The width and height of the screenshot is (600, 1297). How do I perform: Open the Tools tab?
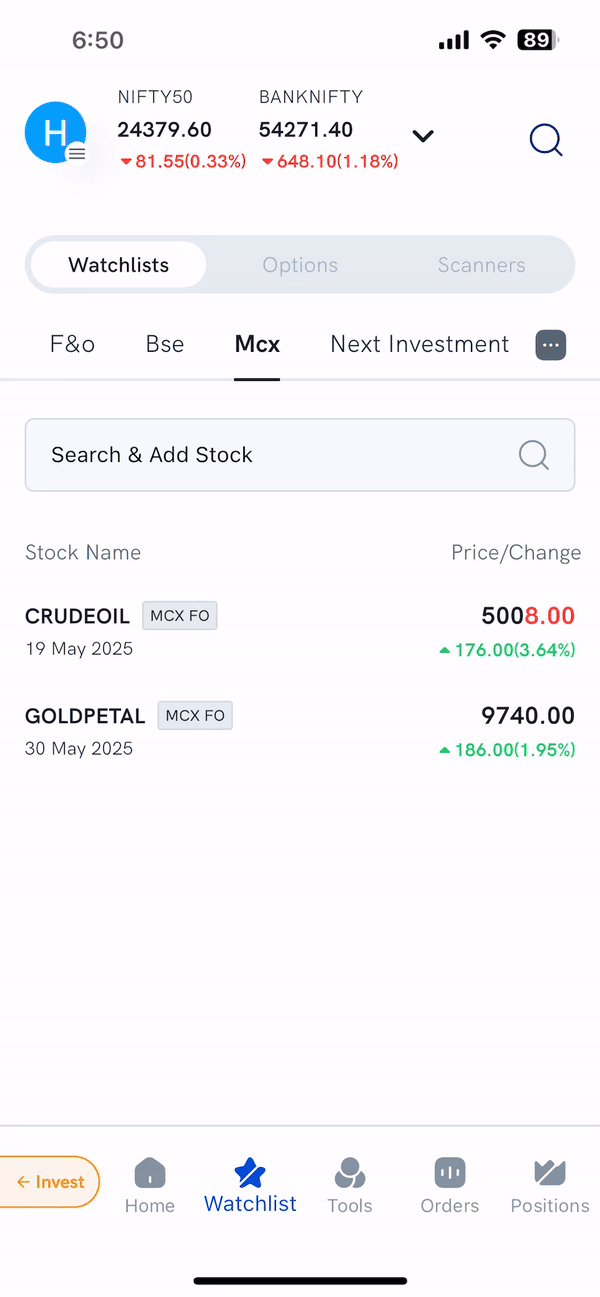350,1185
